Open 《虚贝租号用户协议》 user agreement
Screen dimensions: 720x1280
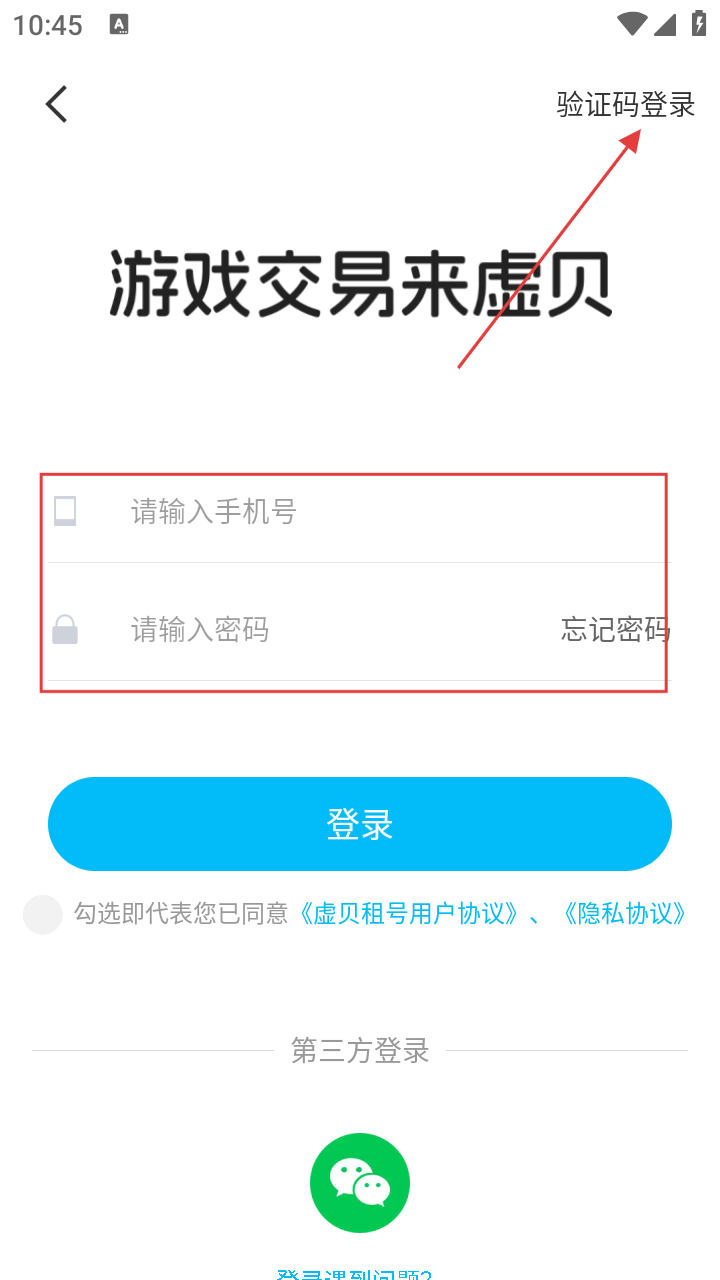tap(407, 914)
